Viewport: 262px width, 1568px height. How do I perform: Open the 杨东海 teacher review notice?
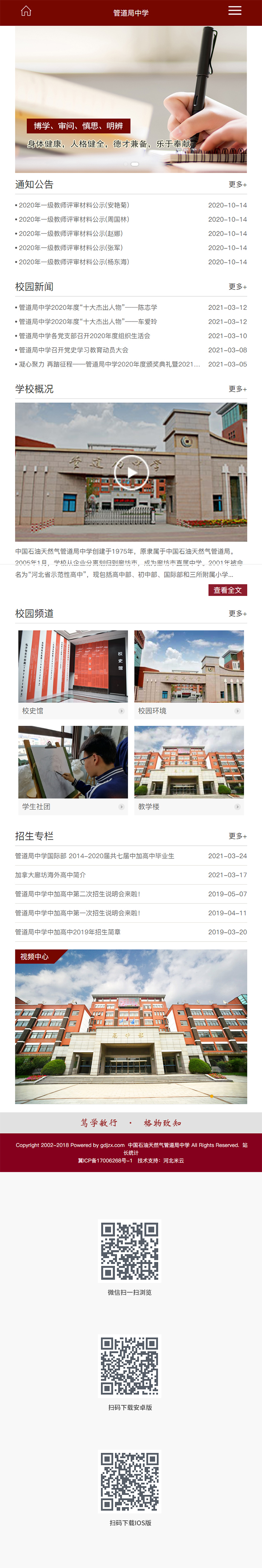click(74, 262)
